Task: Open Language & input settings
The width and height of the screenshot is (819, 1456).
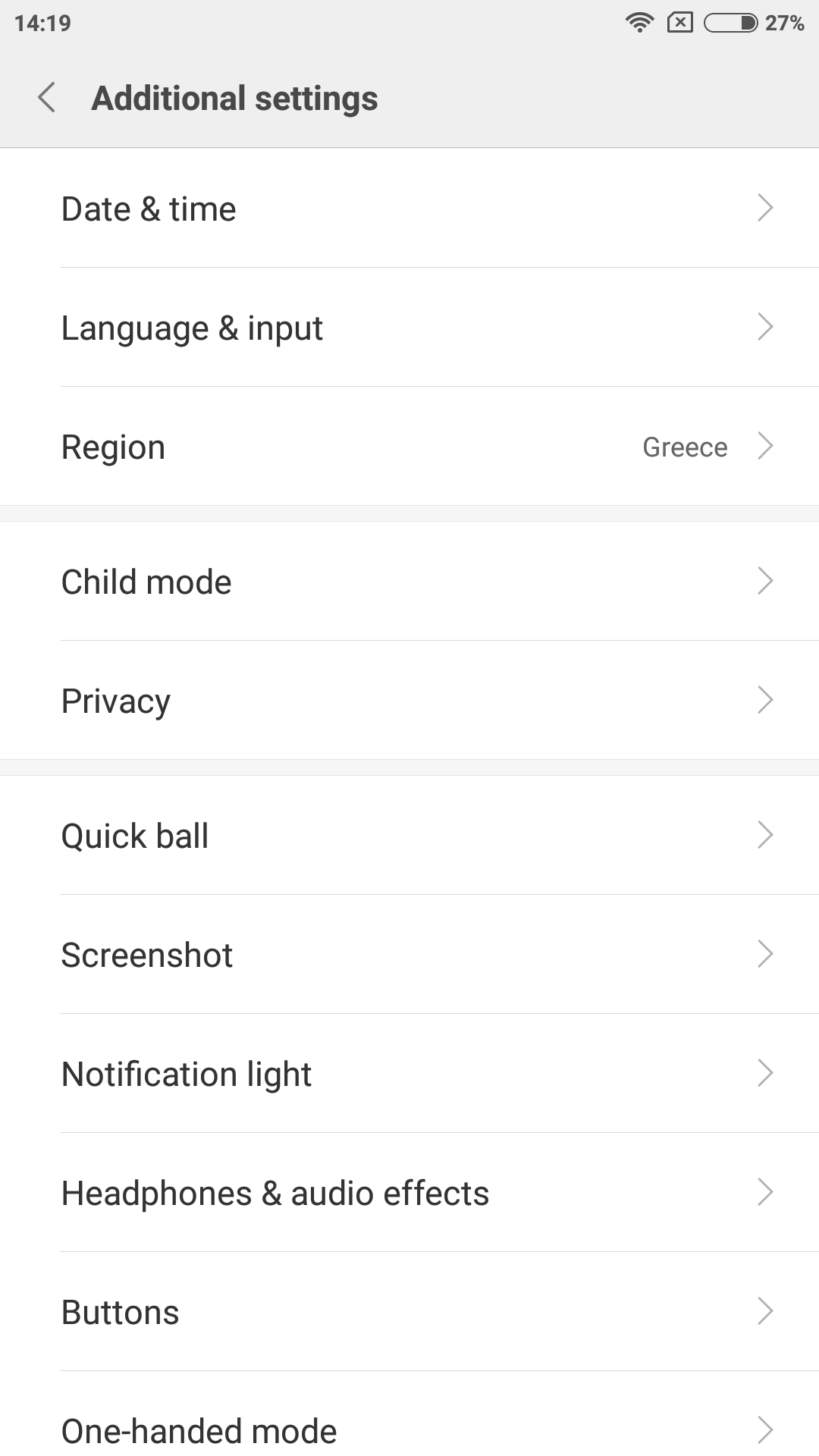Action: (x=409, y=327)
